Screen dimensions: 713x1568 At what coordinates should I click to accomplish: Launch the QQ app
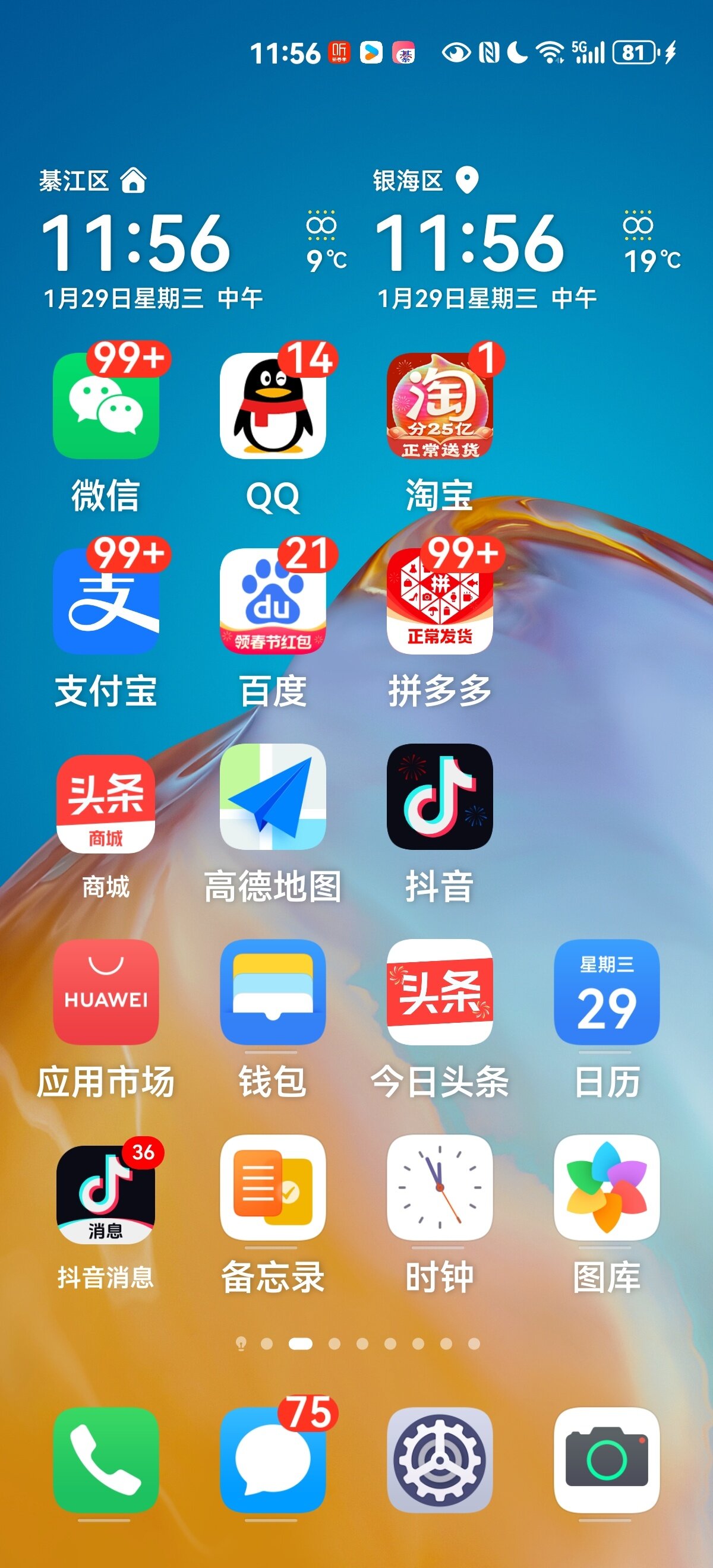coord(272,406)
